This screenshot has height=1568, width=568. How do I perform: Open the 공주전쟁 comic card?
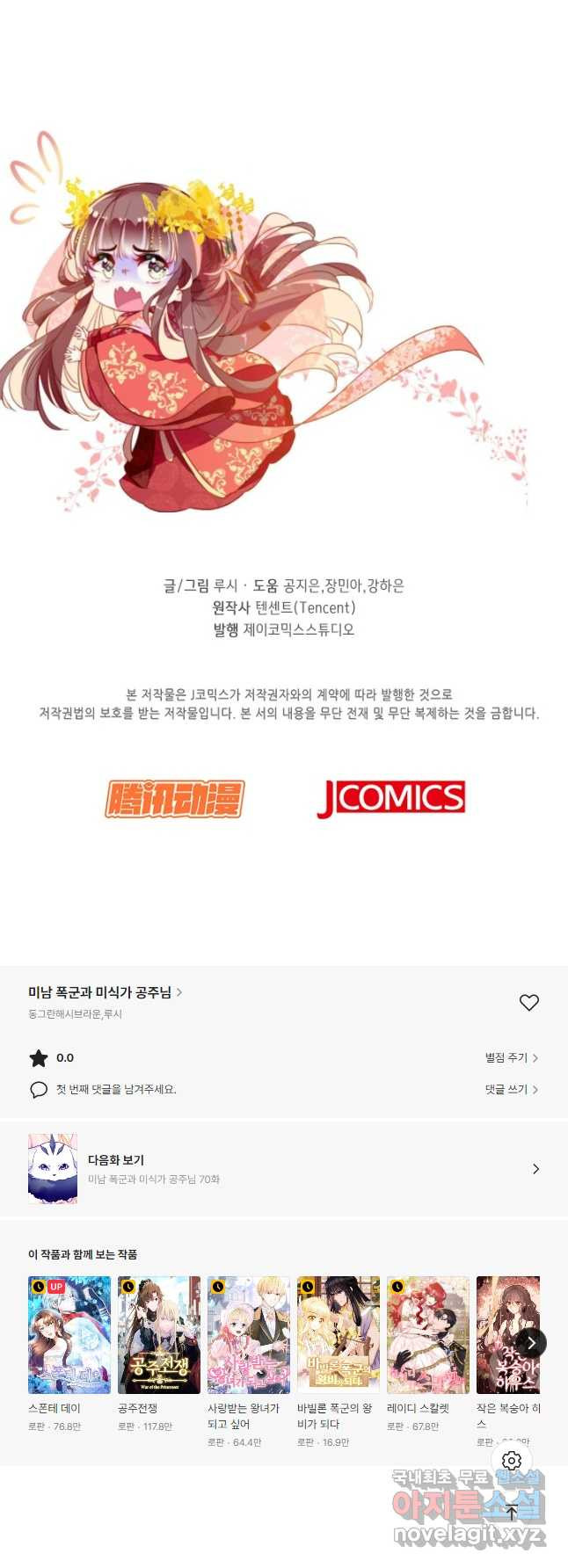(x=159, y=1335)
